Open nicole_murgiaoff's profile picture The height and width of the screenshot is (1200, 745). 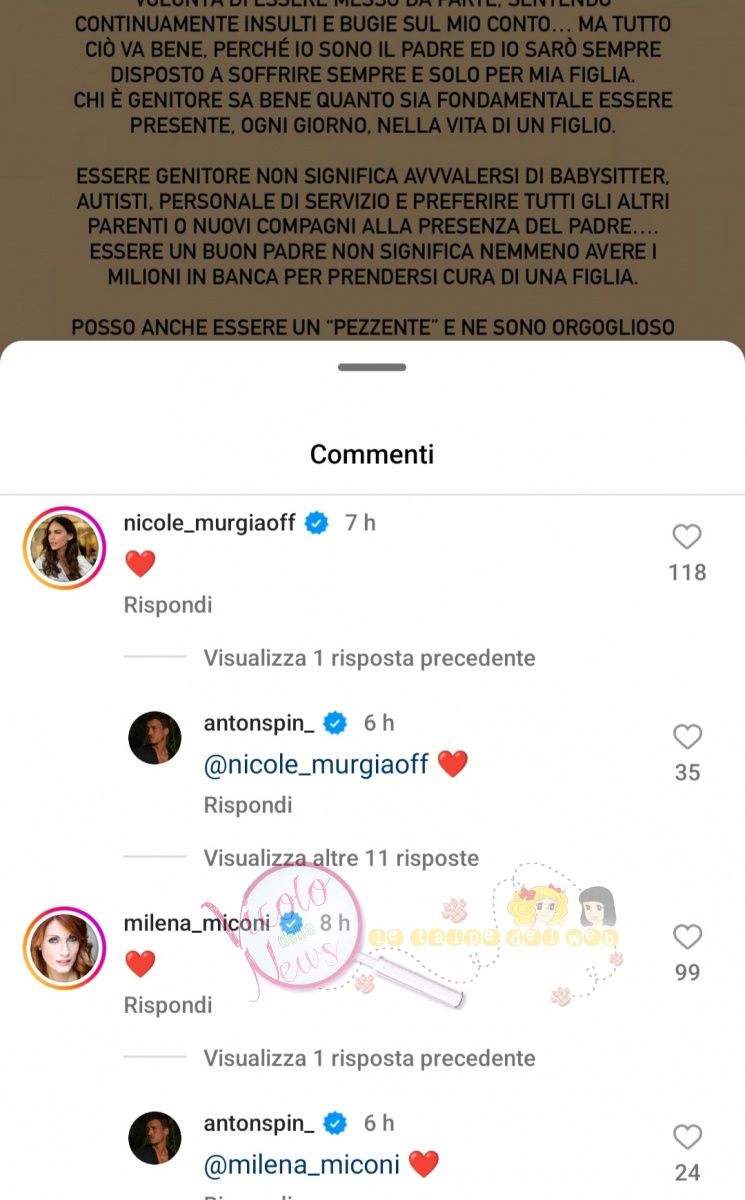[x=64, y=547]
